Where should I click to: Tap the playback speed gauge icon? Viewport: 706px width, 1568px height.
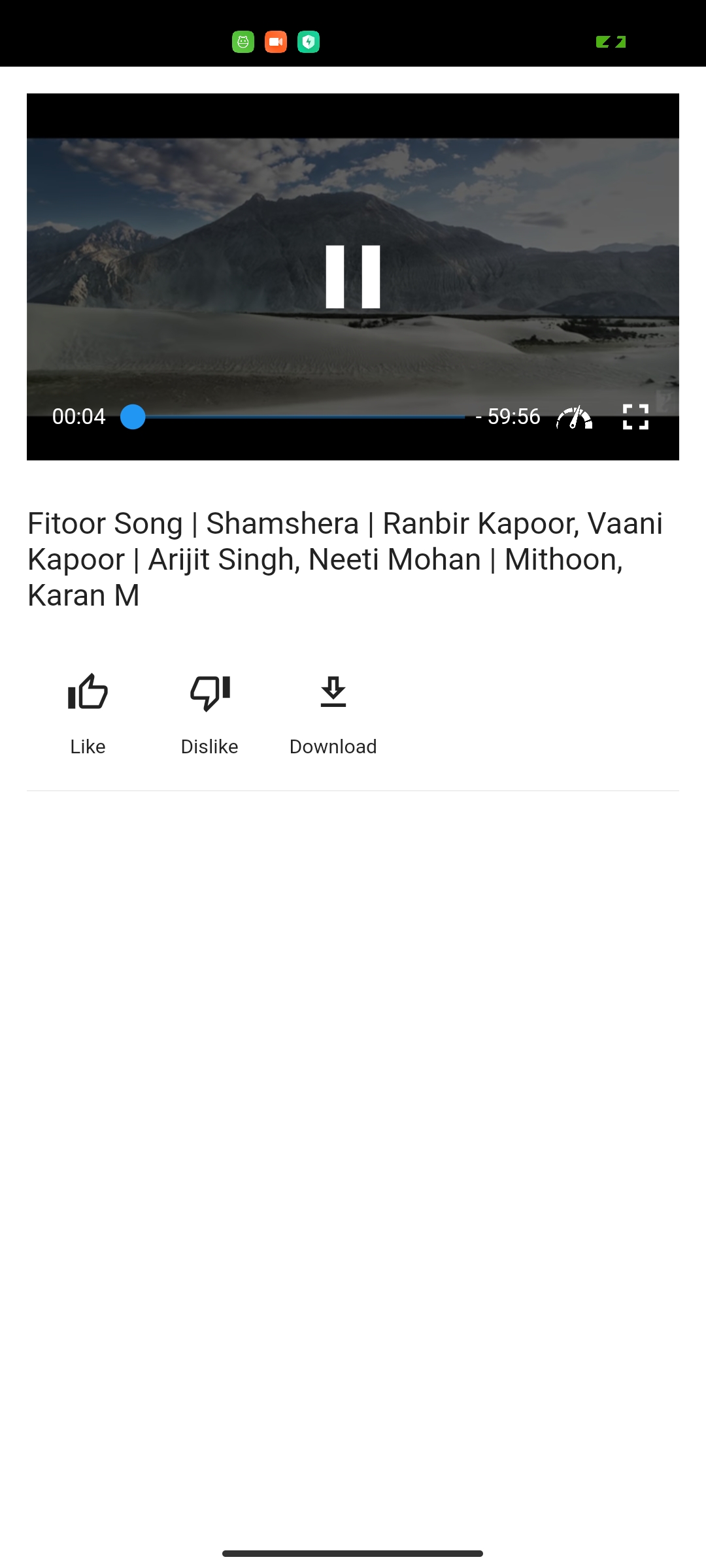click(575, 418)
